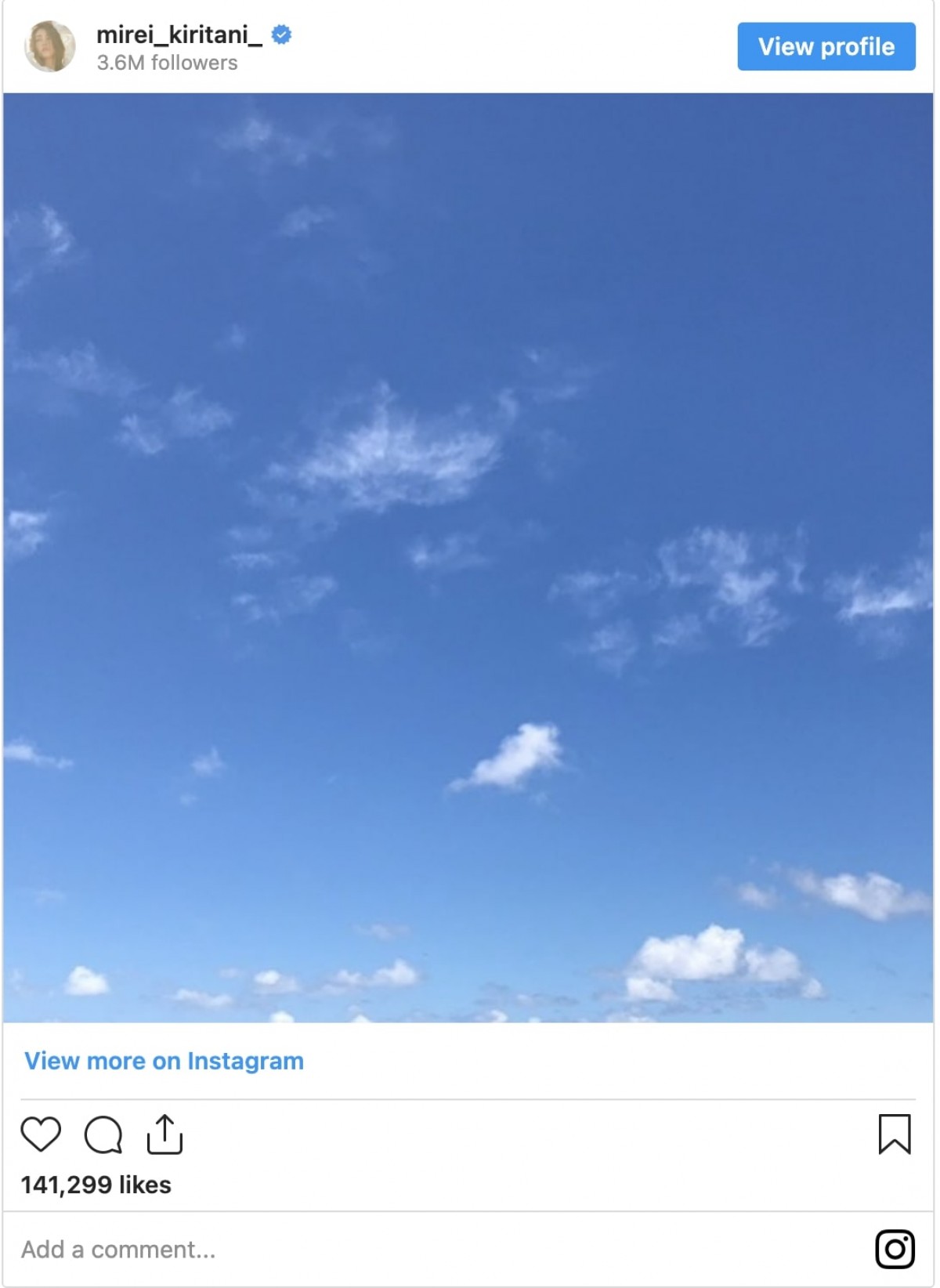Open comments with the speech bubble icon
Screen dimensions: 940x1288
[x=103, y=1134]
